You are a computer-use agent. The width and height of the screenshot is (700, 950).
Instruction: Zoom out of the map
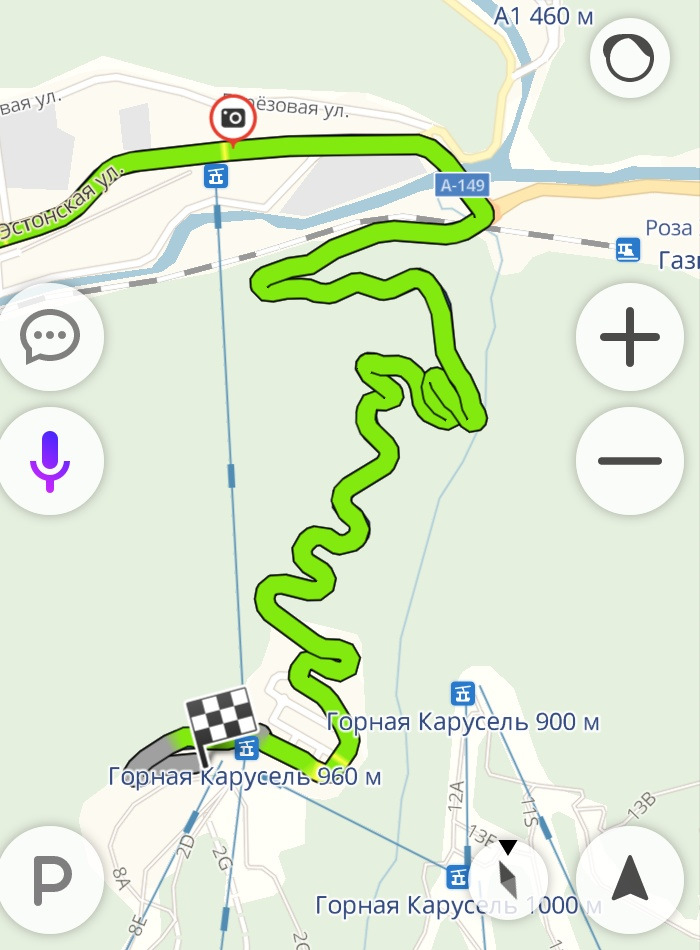pos(629,461)
